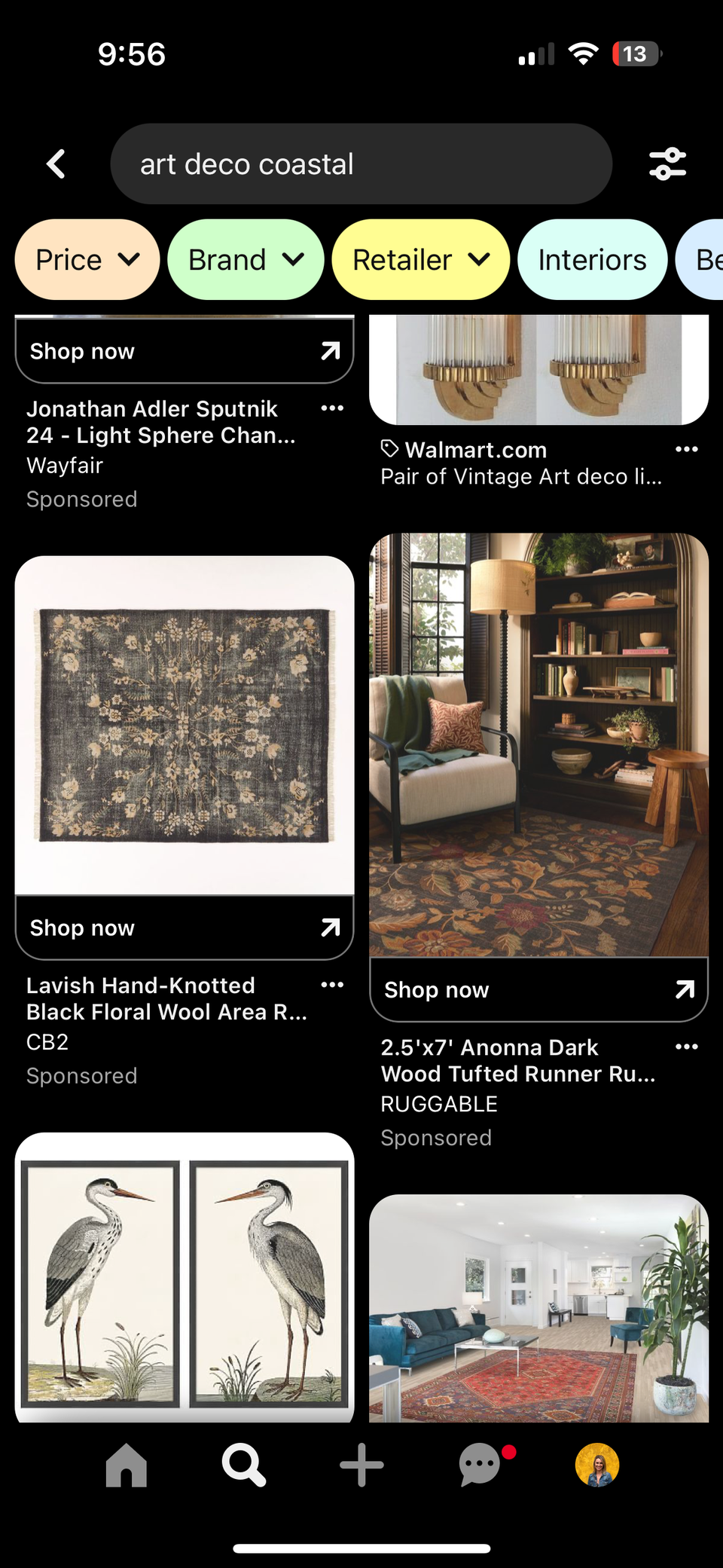Create a new pin with plus button
Image resolution: width=723 pixels, height=1568 pixels.
tap(361, 1466)
